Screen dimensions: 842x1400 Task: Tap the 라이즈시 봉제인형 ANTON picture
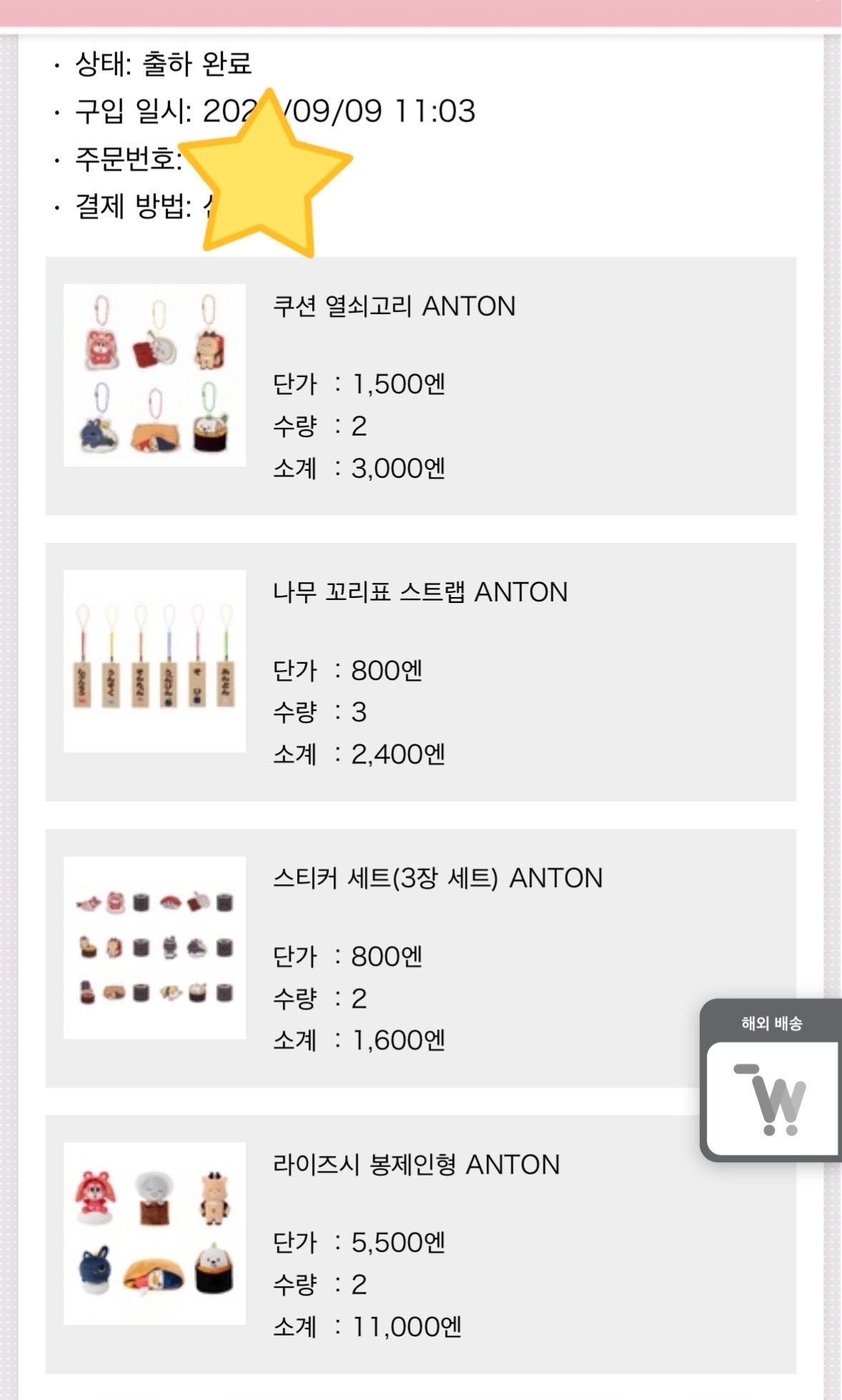tap(154, 1234)
